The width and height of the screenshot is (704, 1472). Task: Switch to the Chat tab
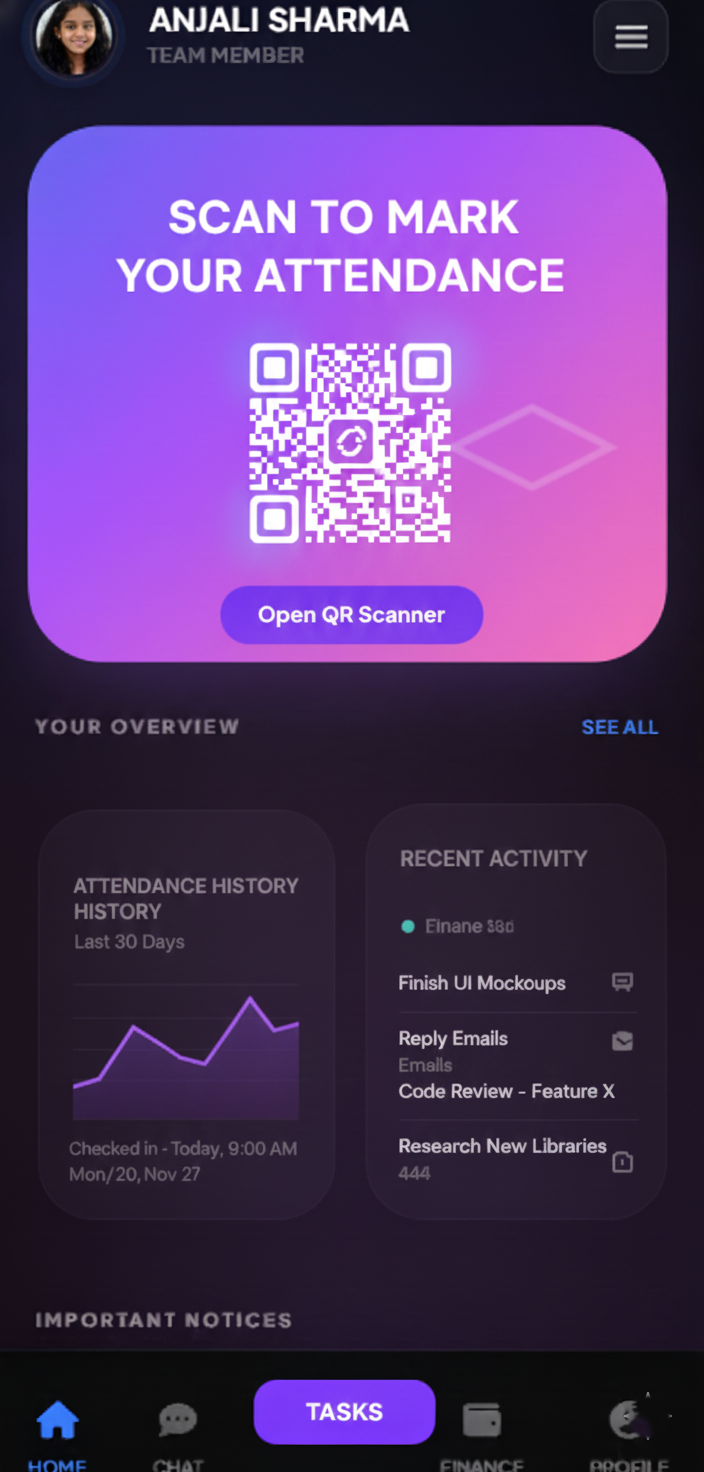click(x=178, y=1428)
